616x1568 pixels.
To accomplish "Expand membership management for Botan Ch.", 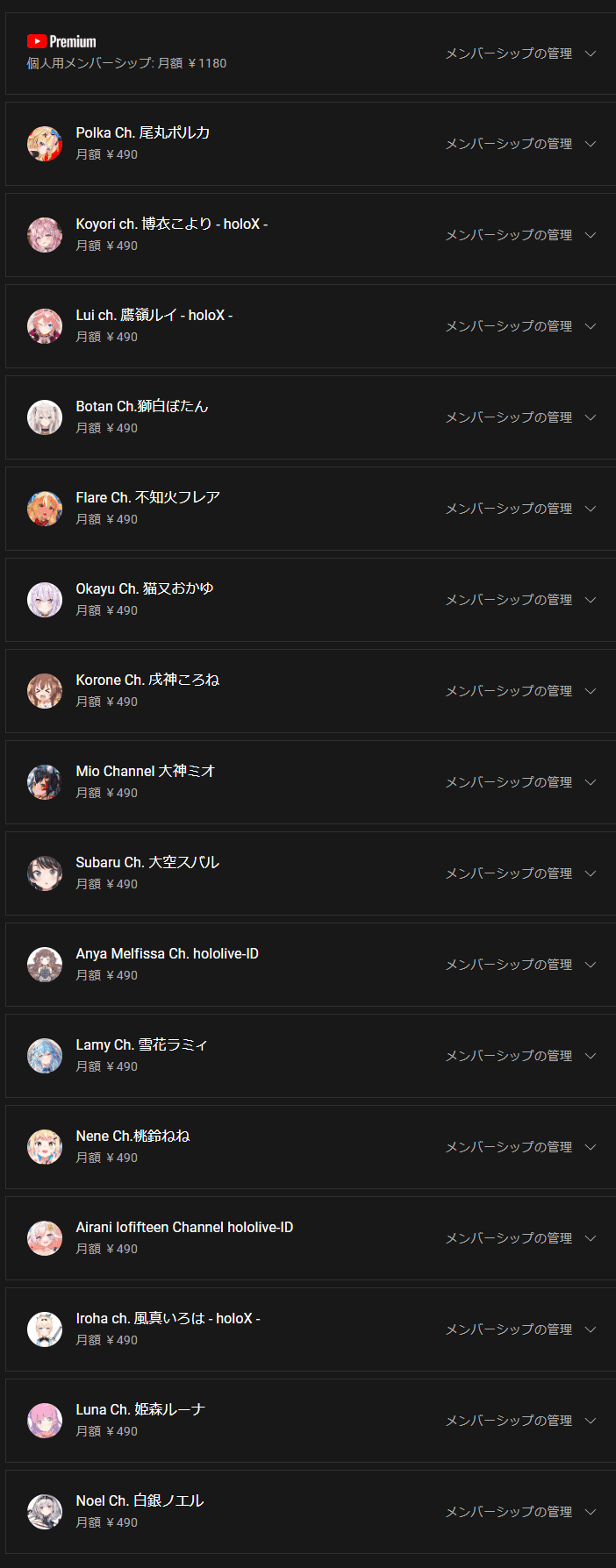I will (x=519, y=417).
